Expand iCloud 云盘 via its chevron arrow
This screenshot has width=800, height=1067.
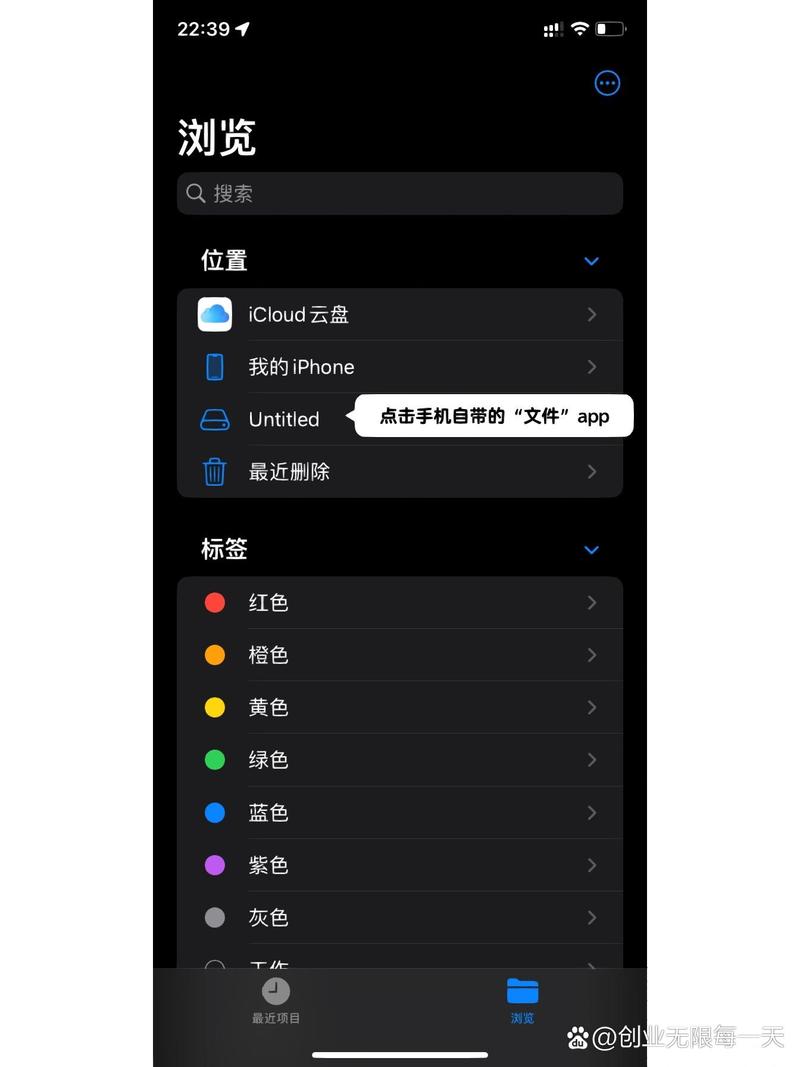pyautogui.click(x=591, y=314)
